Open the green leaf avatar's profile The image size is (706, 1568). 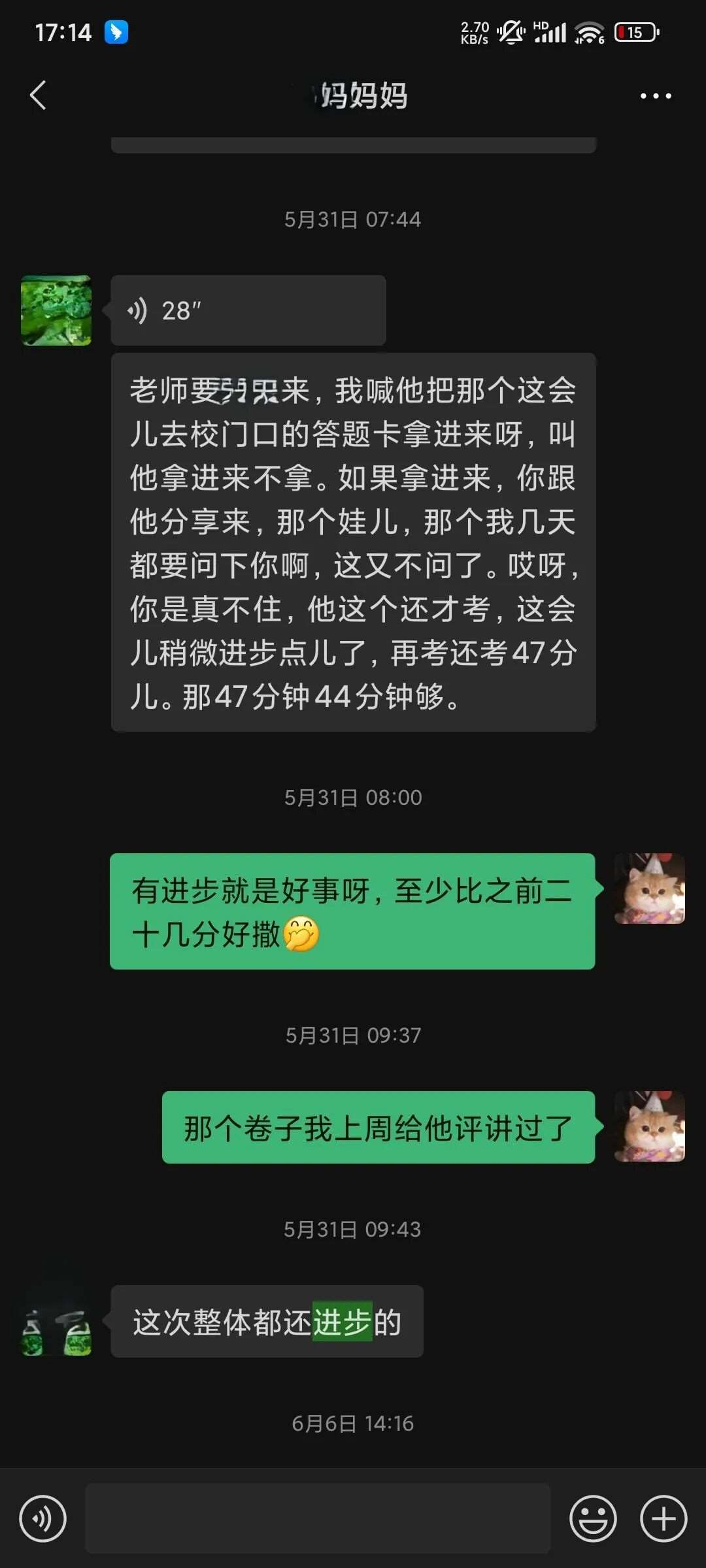56,310
